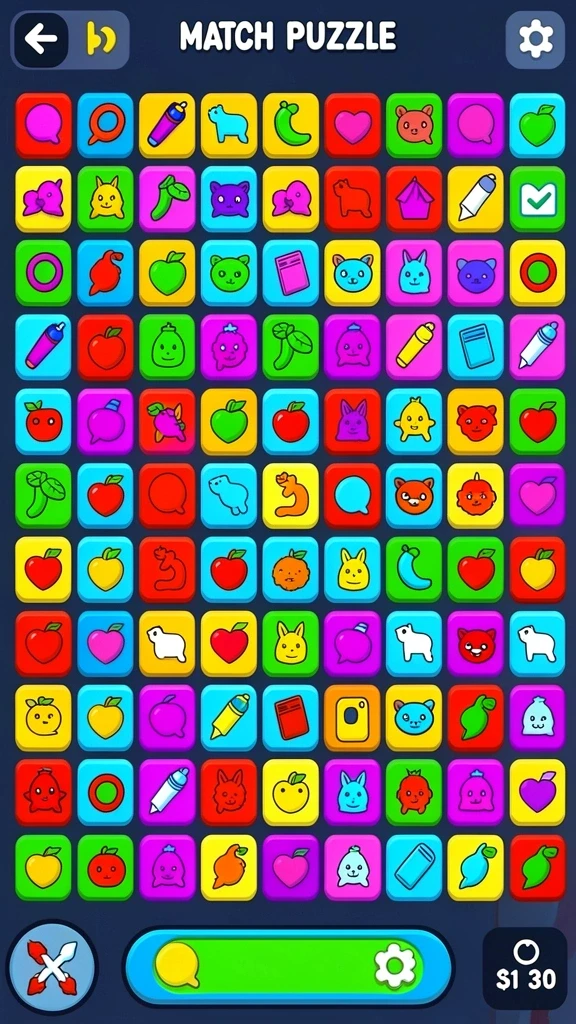
Task: Tap the yellow icon beside the back arrow
Action: coord(101,40)
